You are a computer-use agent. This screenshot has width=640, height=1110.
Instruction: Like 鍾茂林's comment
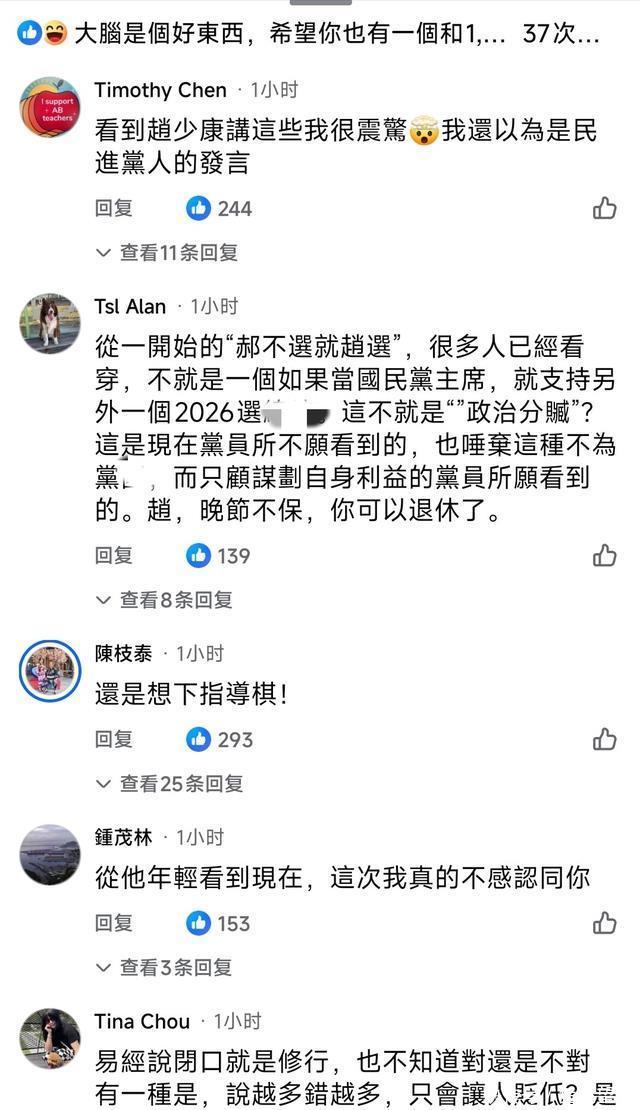click(x=604, y=923)
